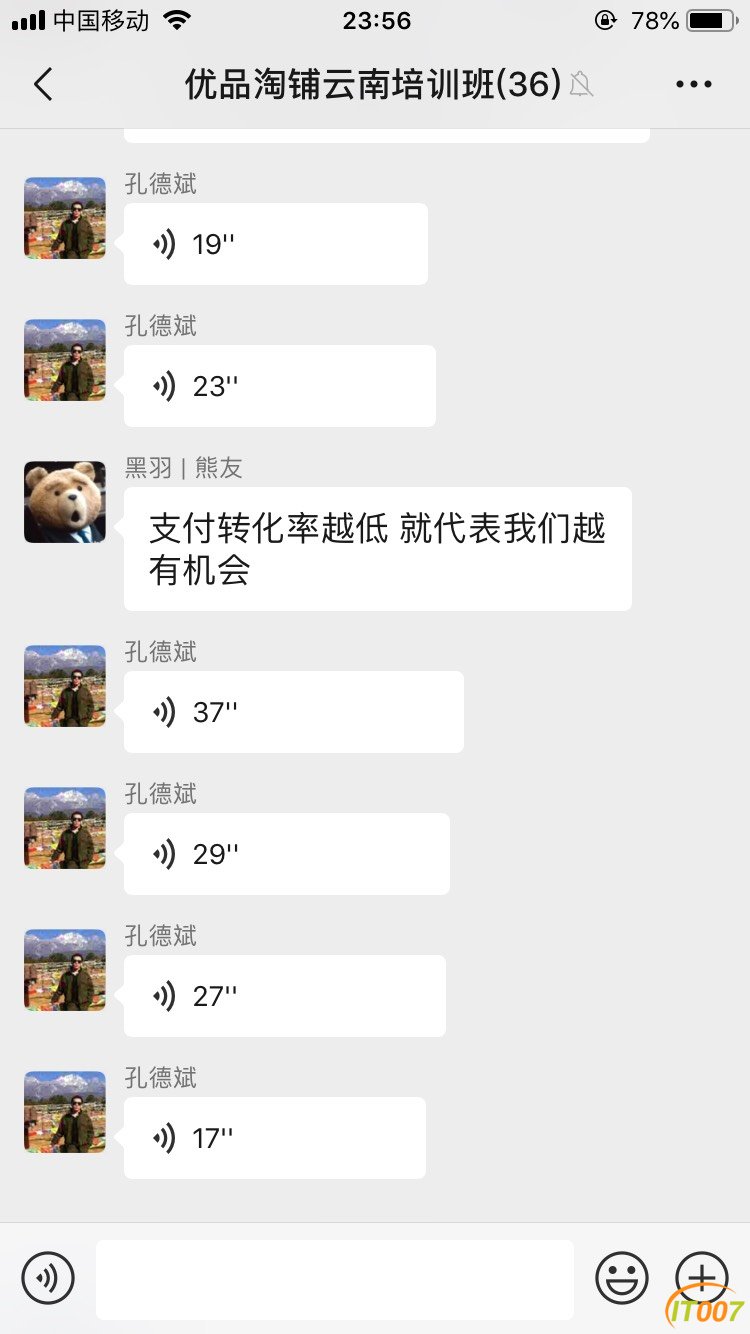Play the 29'' voice message
Viewport: 750px width, 1334px height.
click(287, 854)
